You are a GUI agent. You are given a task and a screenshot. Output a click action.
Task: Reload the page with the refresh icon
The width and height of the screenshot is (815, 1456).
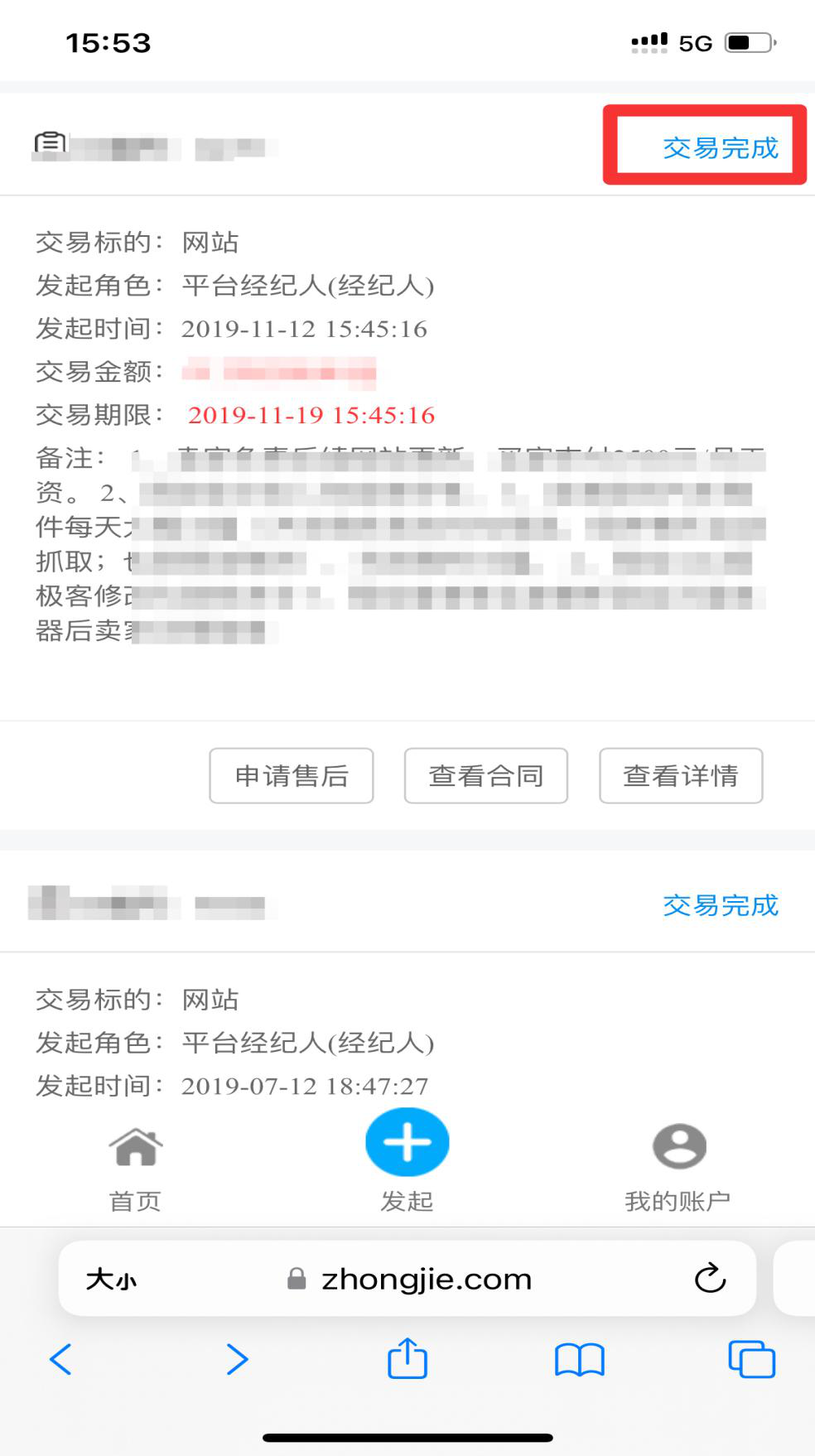(x=710, y=1279)
